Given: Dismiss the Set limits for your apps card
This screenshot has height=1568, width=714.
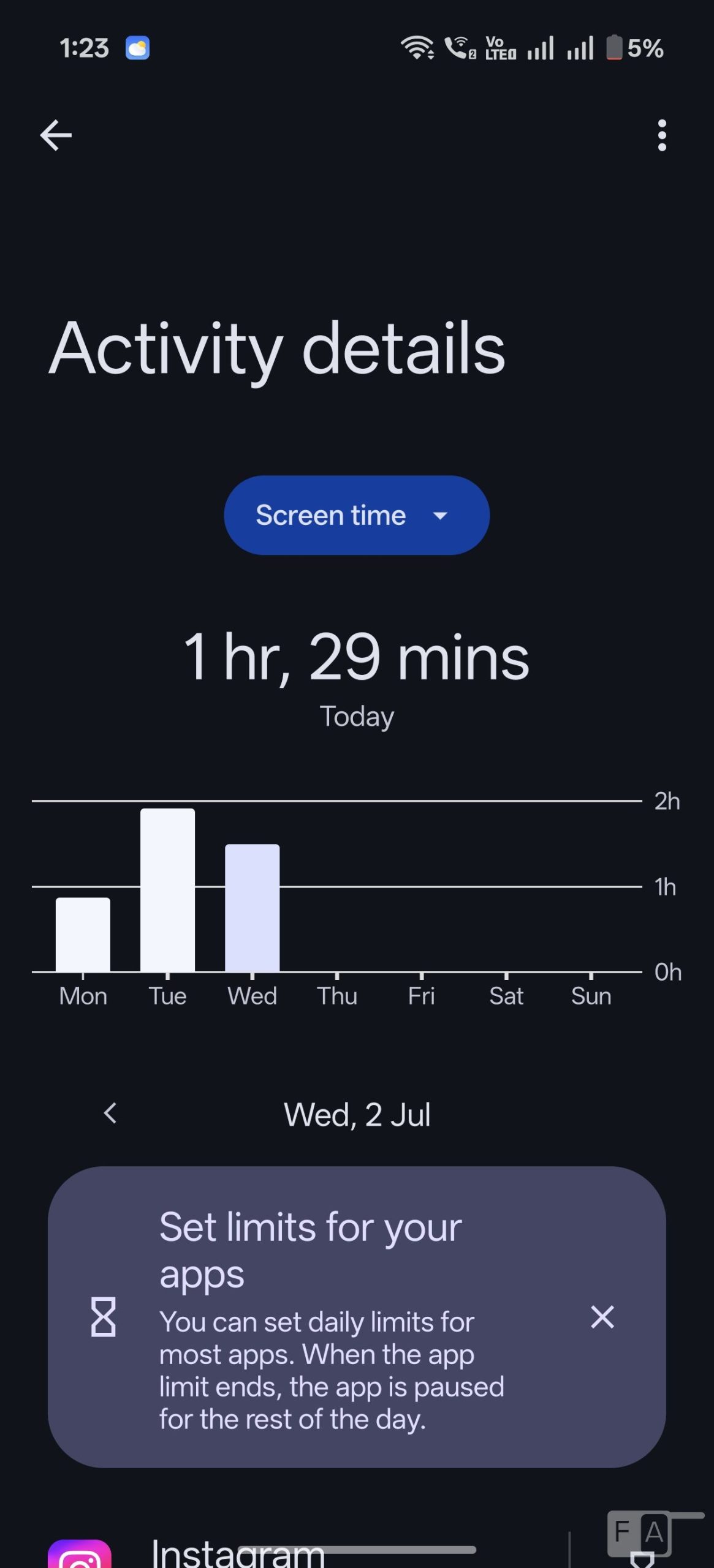Looking at the screenshot, I should pyautogui.click(x=602, y=1316).
